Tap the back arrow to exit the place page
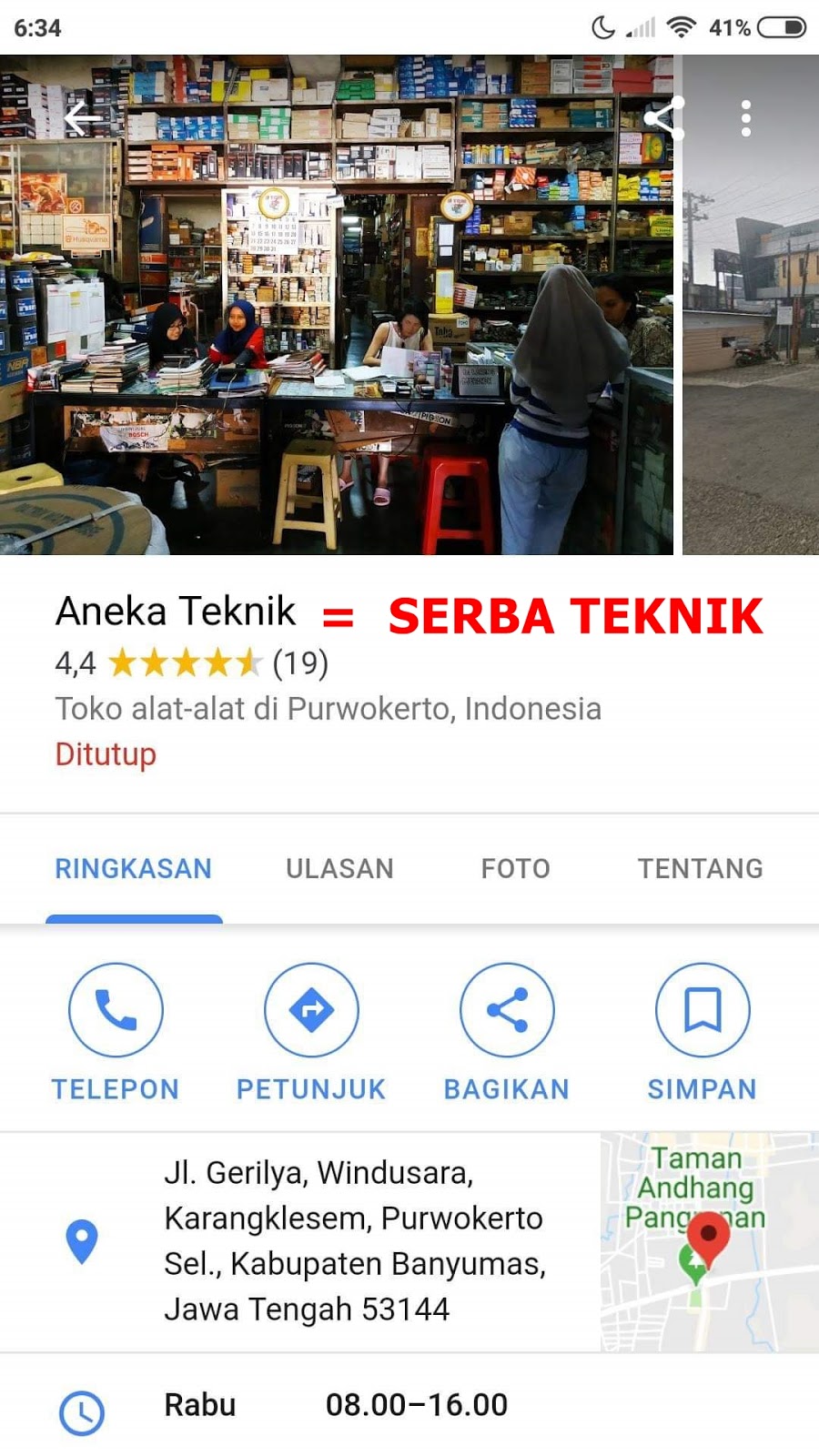Image resolution: width=819 pixels, height=1456 pixels. click(x=82, y=116)
